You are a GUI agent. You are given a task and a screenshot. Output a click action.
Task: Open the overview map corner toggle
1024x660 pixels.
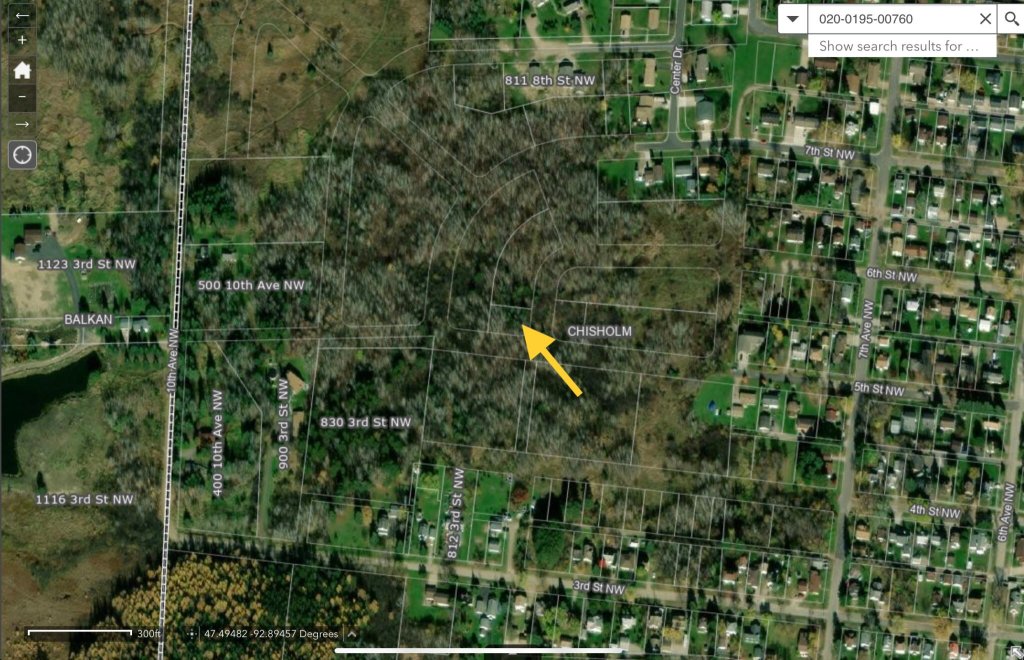coord(1015,652)
